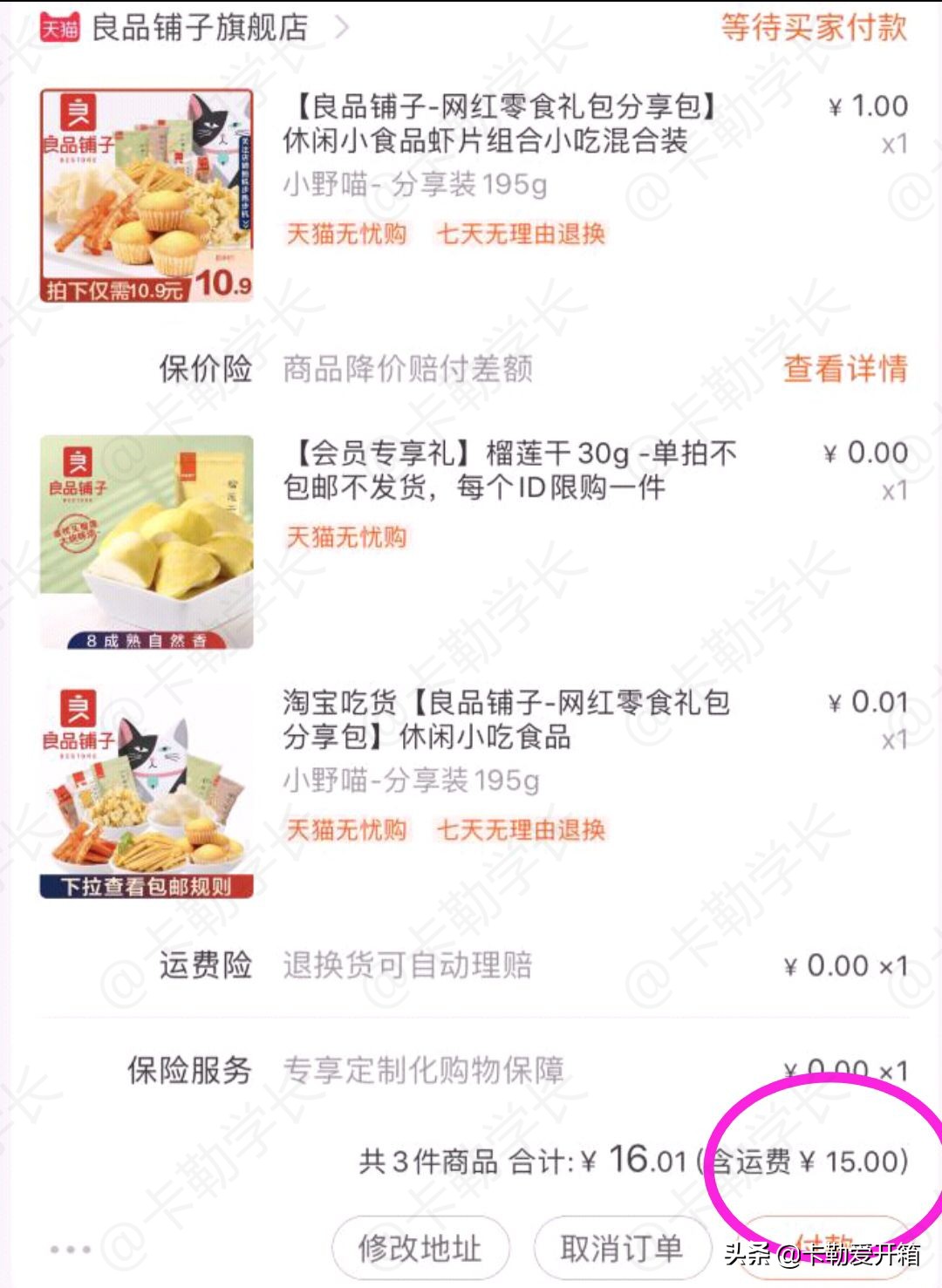
Task: Click the 天猫无忧购 badge on first product
Action: pos(345,234)
